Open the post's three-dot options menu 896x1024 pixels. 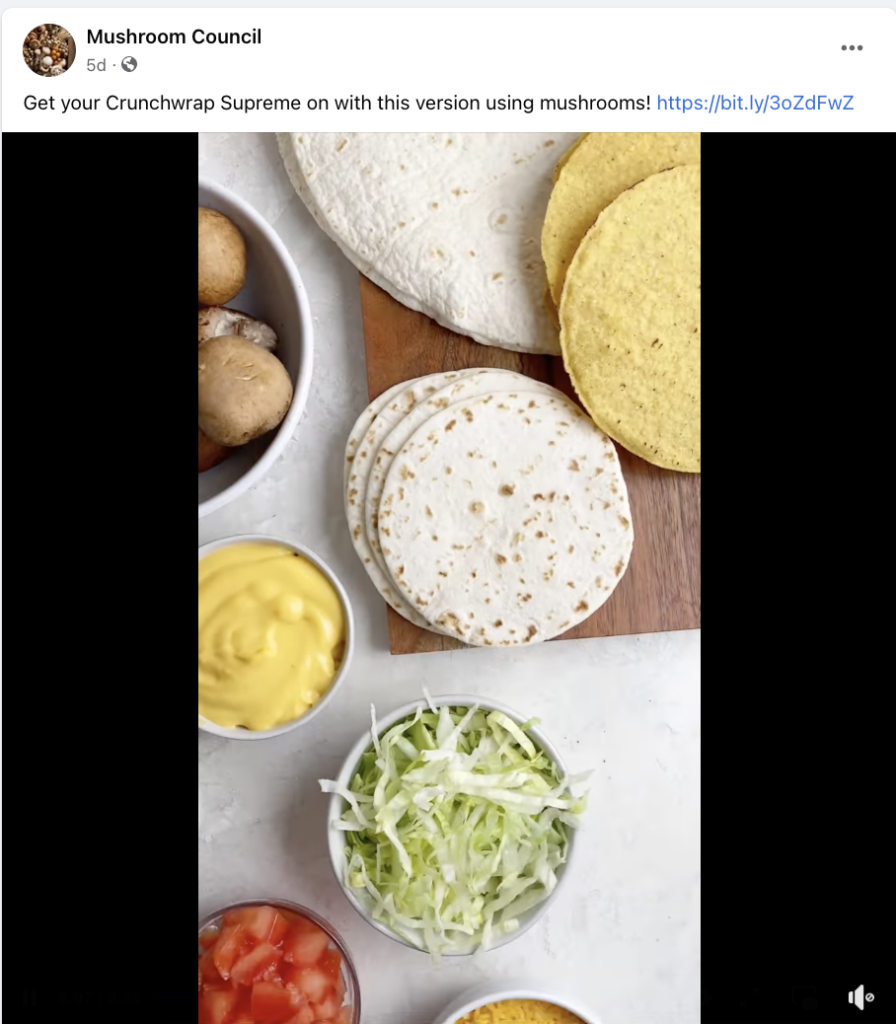(851, 48)
